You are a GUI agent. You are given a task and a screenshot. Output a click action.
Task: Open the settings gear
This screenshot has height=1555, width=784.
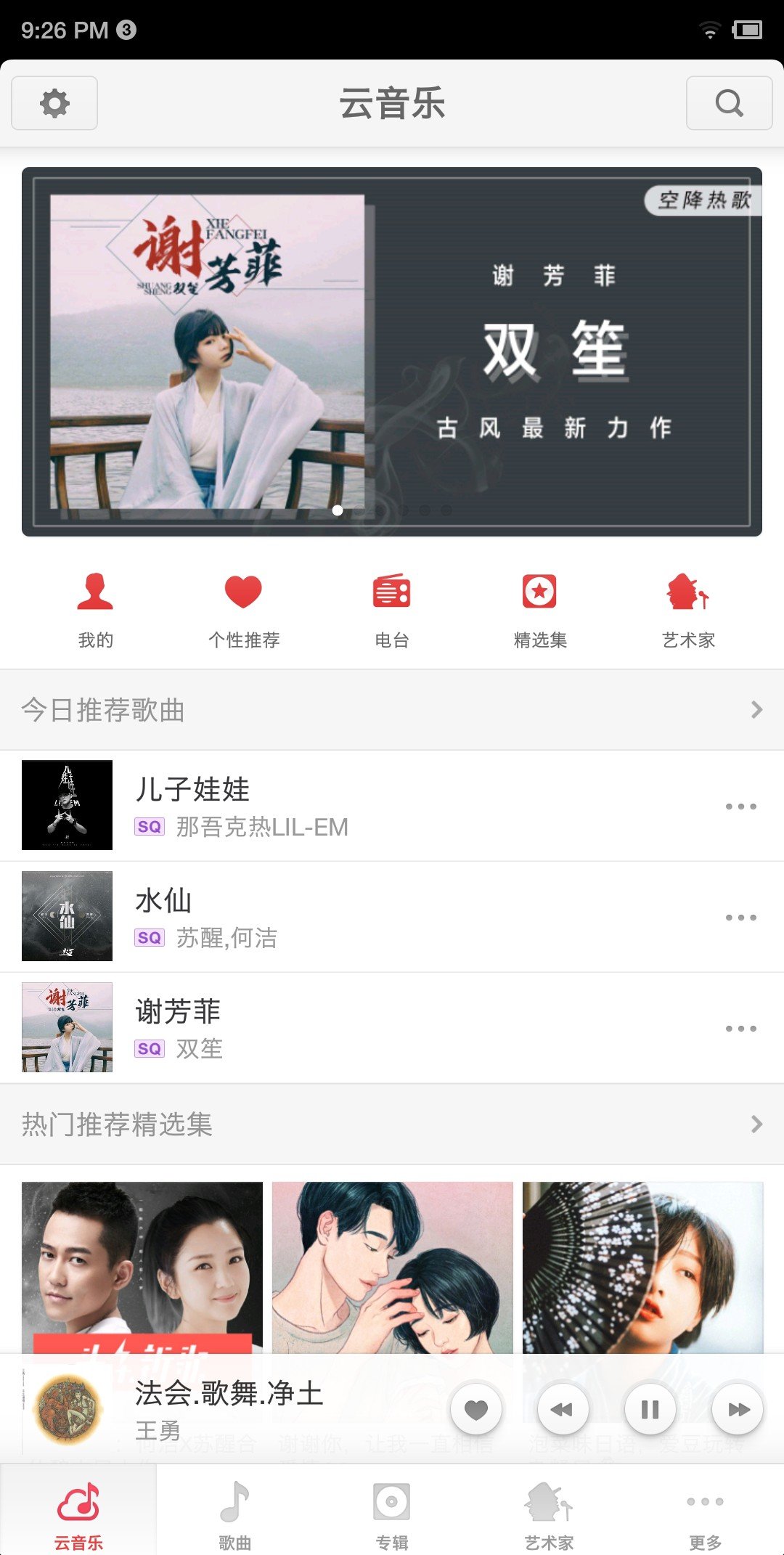(x=54, y=103)
